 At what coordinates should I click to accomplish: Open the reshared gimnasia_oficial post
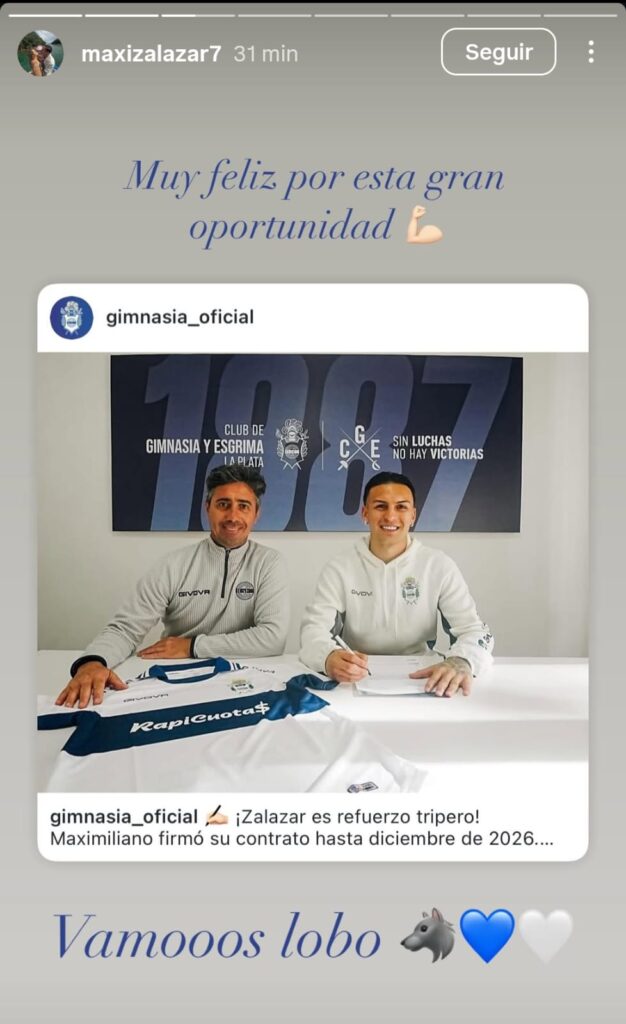312,572
